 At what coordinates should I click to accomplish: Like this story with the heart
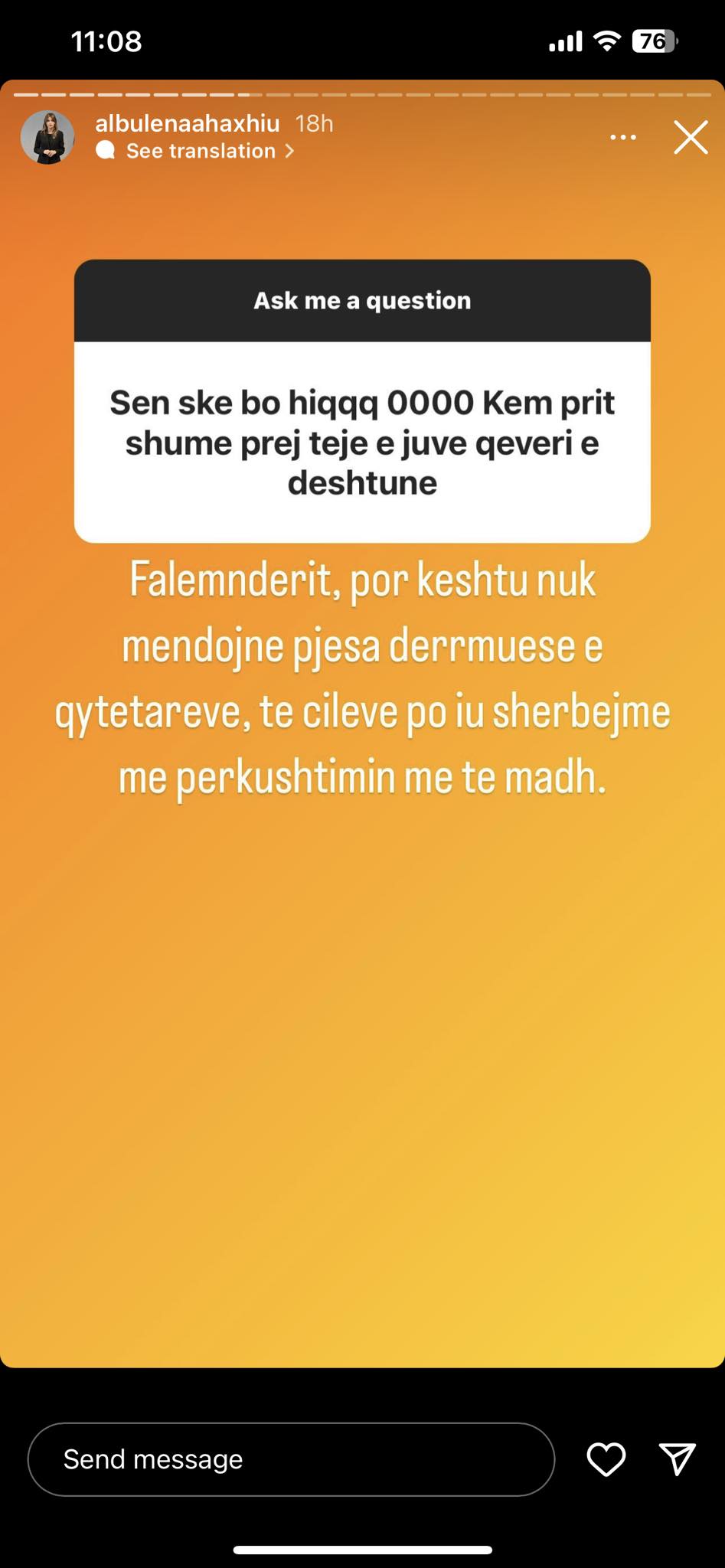point(606,1459)
